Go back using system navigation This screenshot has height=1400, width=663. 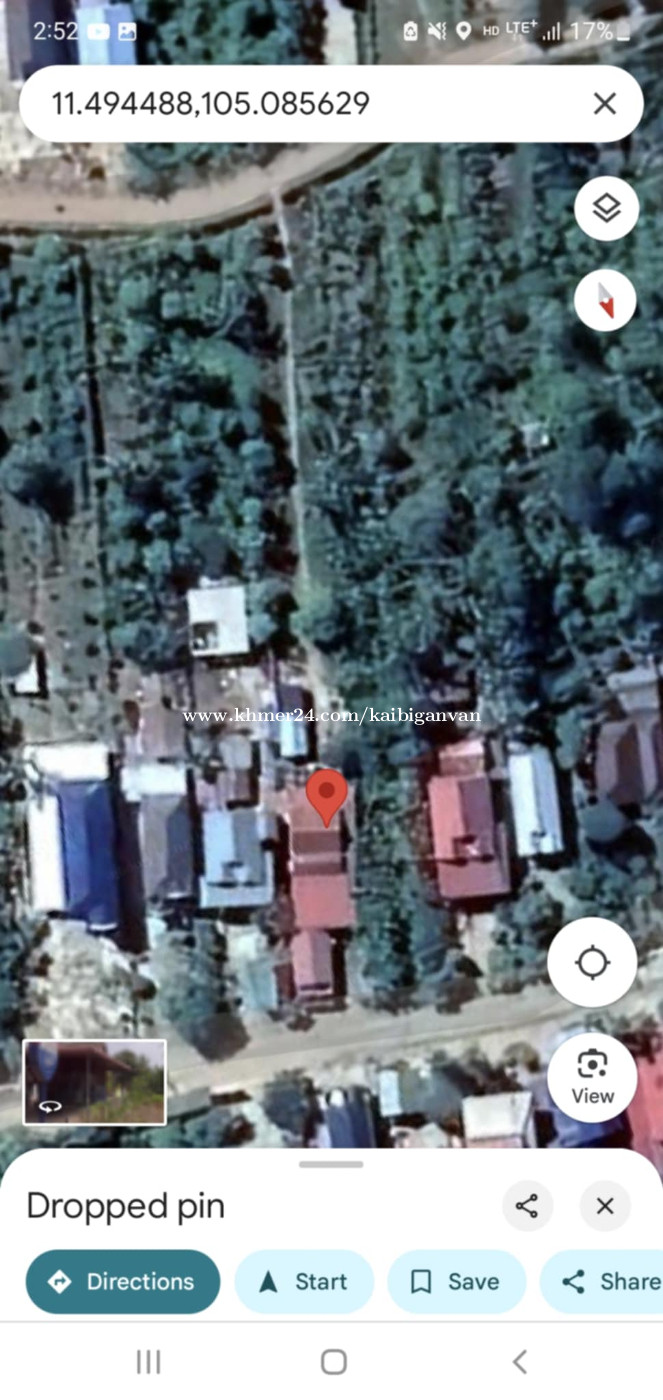click(x=519, y=1361)
